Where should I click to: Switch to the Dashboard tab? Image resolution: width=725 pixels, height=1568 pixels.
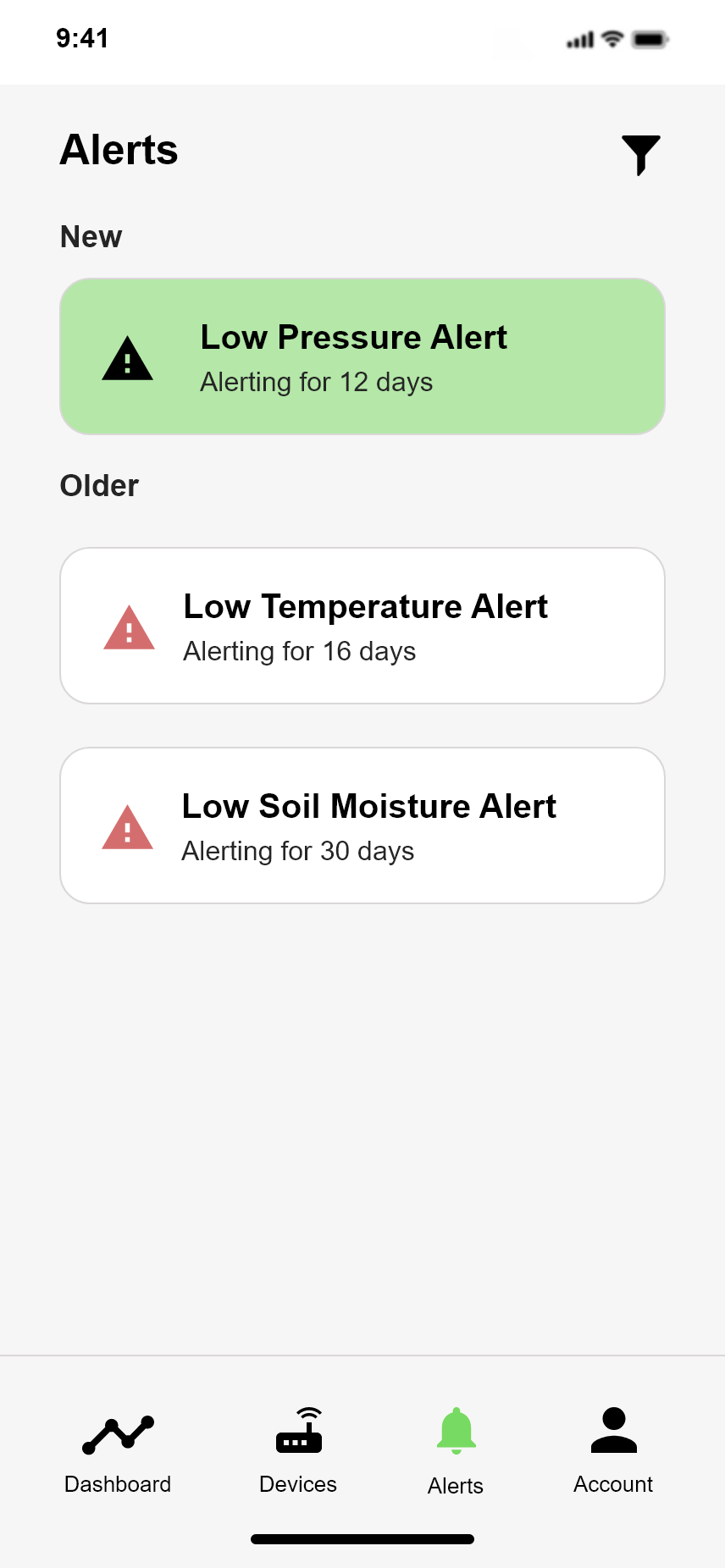[x=118, y=1451]
